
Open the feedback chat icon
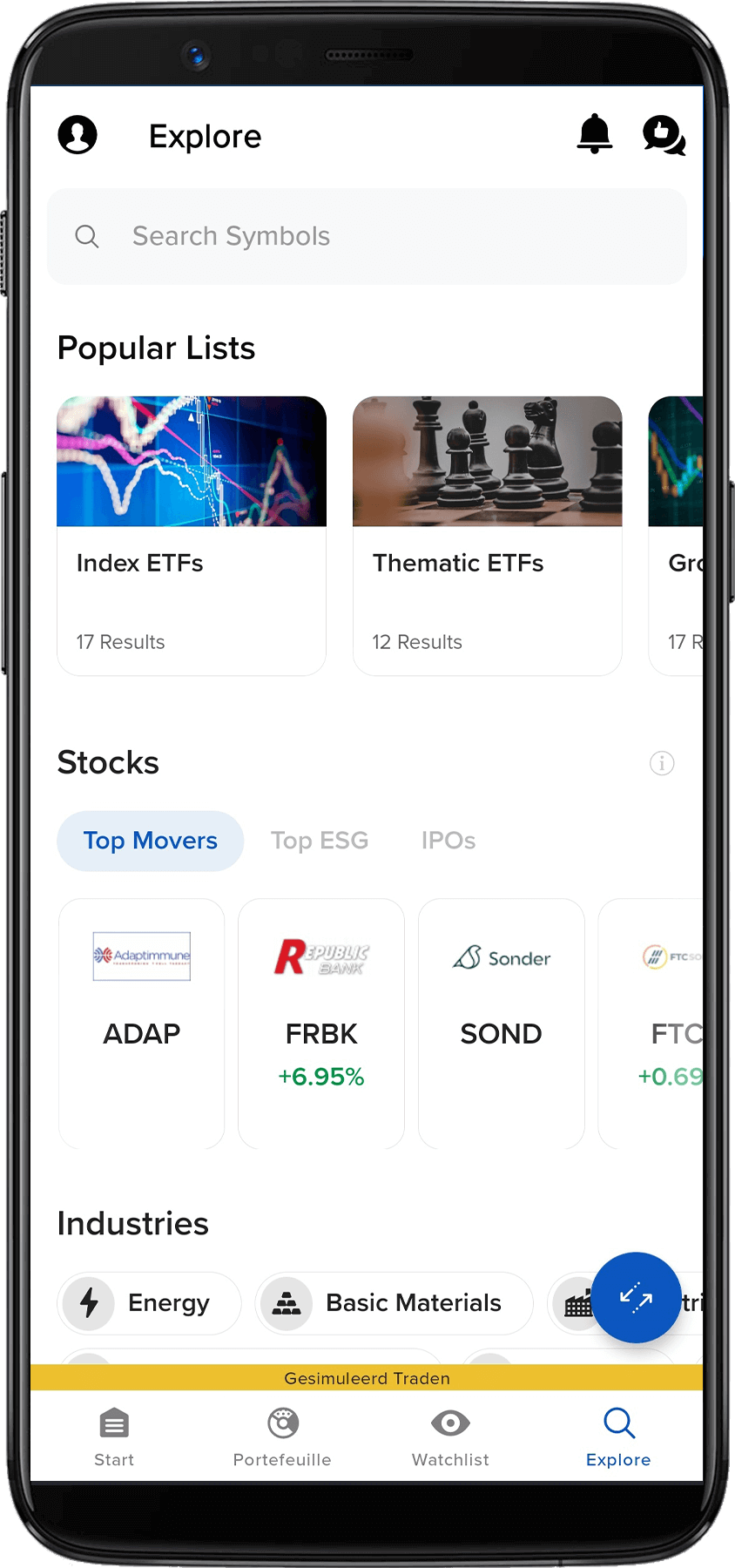pos(664,135)
